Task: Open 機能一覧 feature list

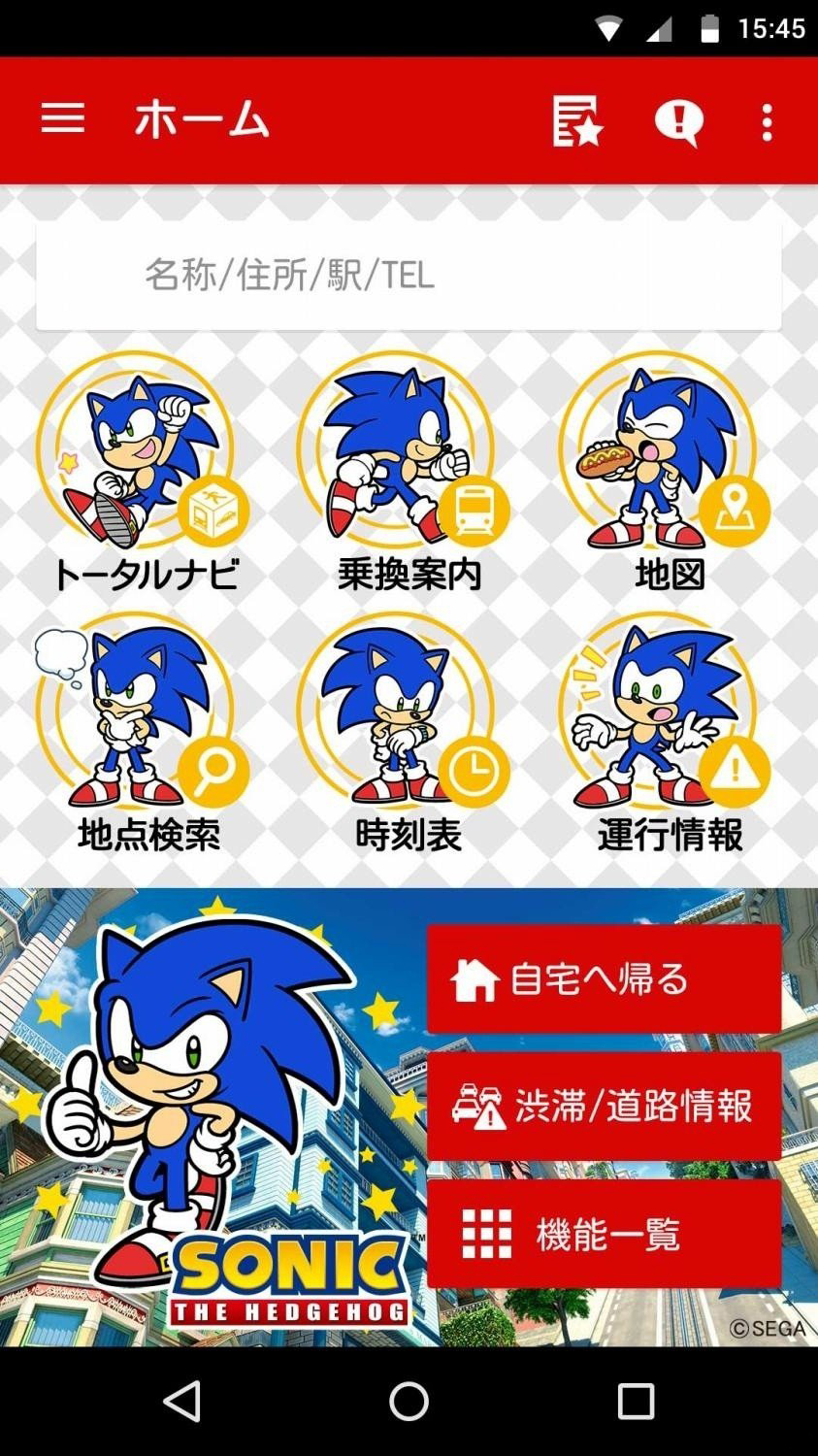Action: [x=604, y=1234]
